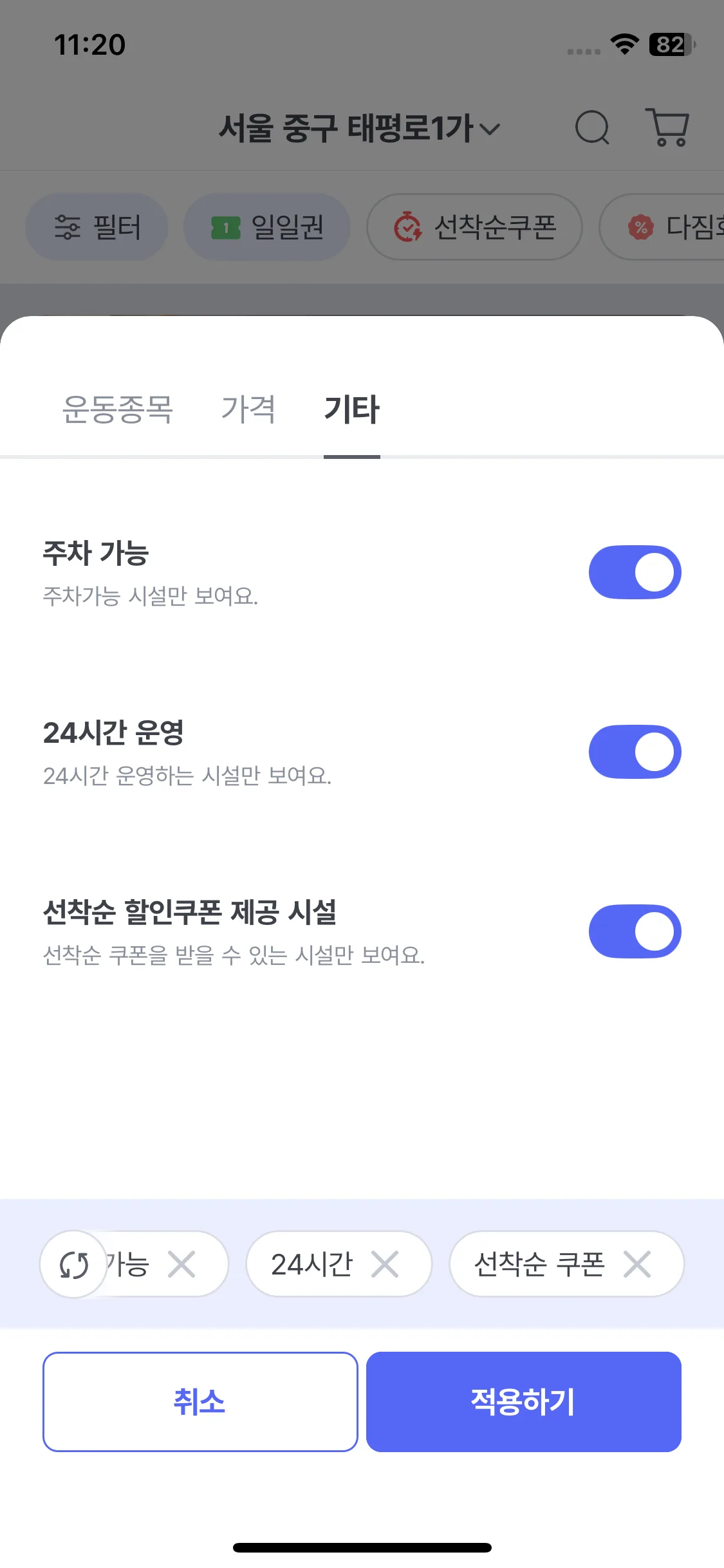Switch to the 가격 tab
724x1568 pixels.
[x=248, y=409]
